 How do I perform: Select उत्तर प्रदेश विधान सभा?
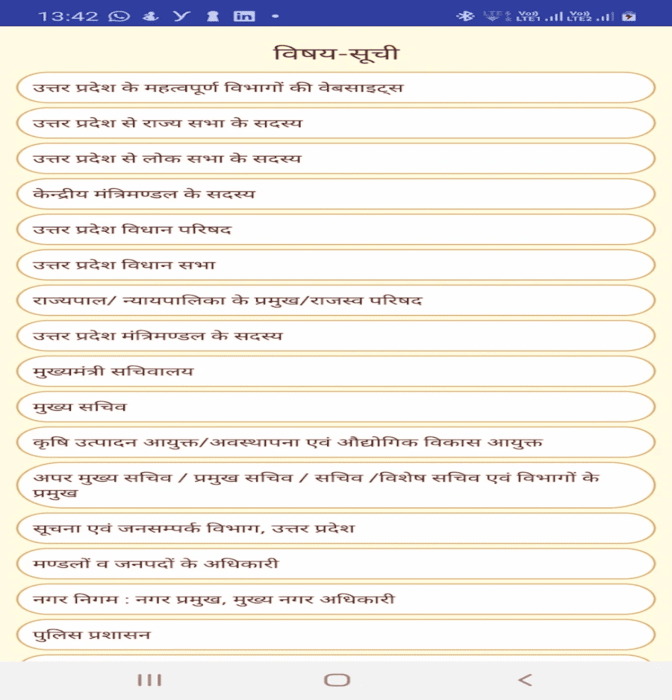click(x=336, y=265)
